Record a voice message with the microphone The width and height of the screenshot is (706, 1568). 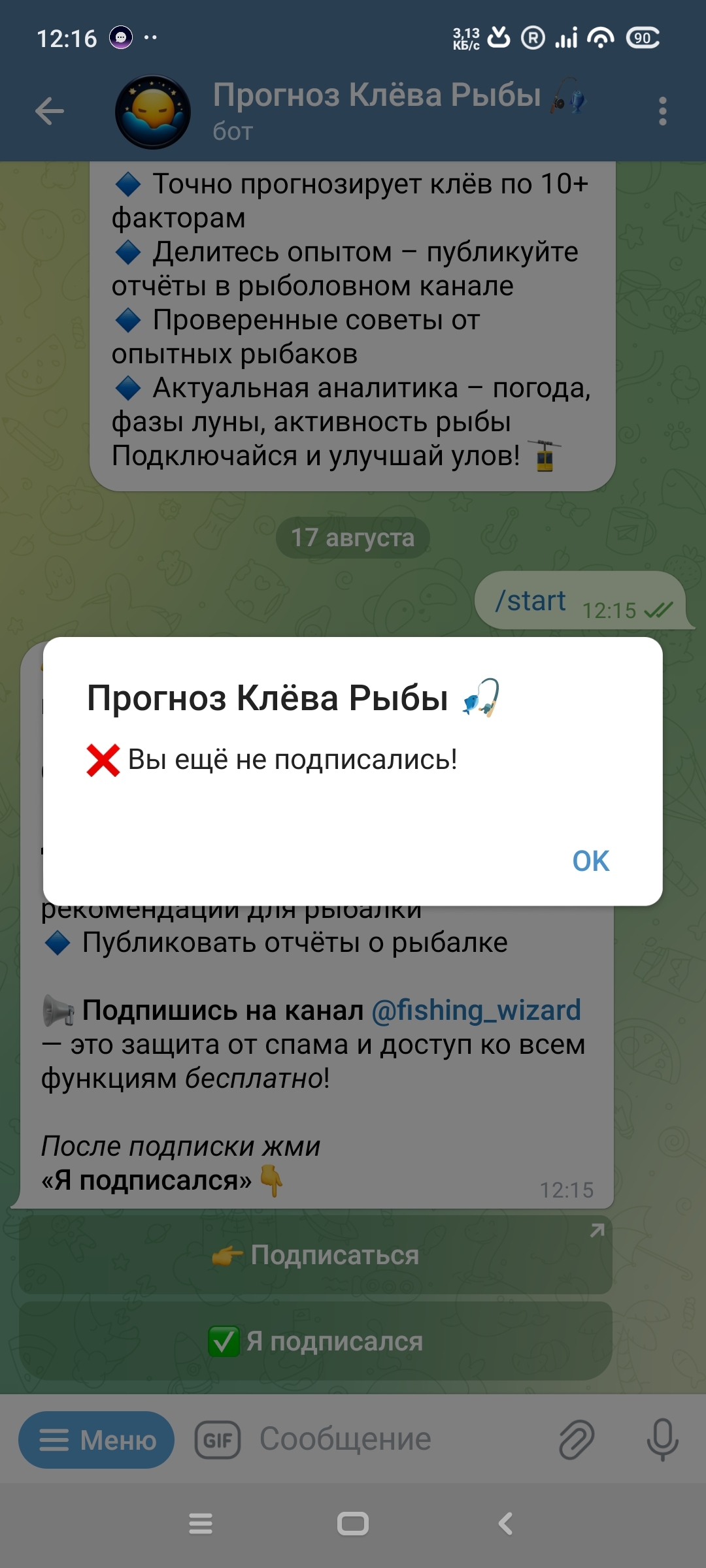pyautogui.click(x=663, y=1440)
